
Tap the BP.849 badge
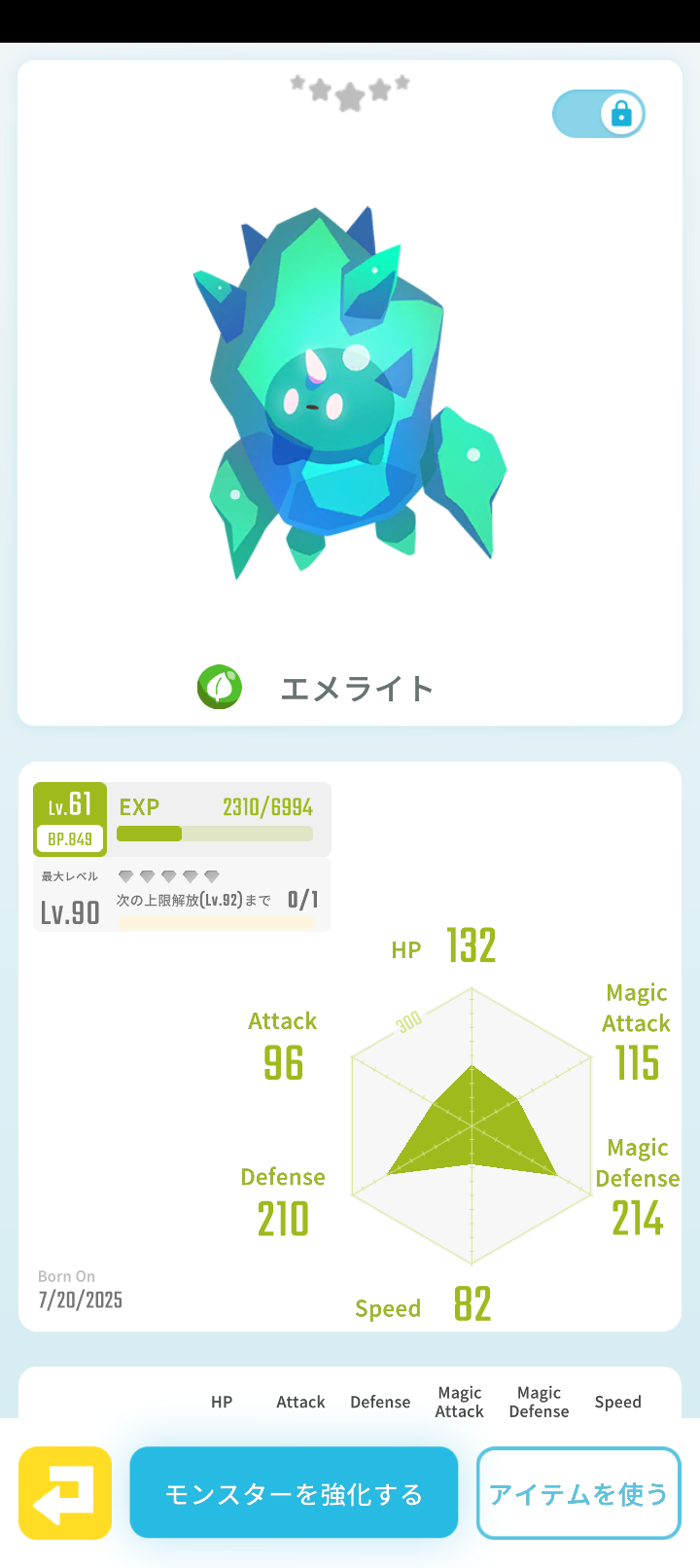click(x=68, y=837)
